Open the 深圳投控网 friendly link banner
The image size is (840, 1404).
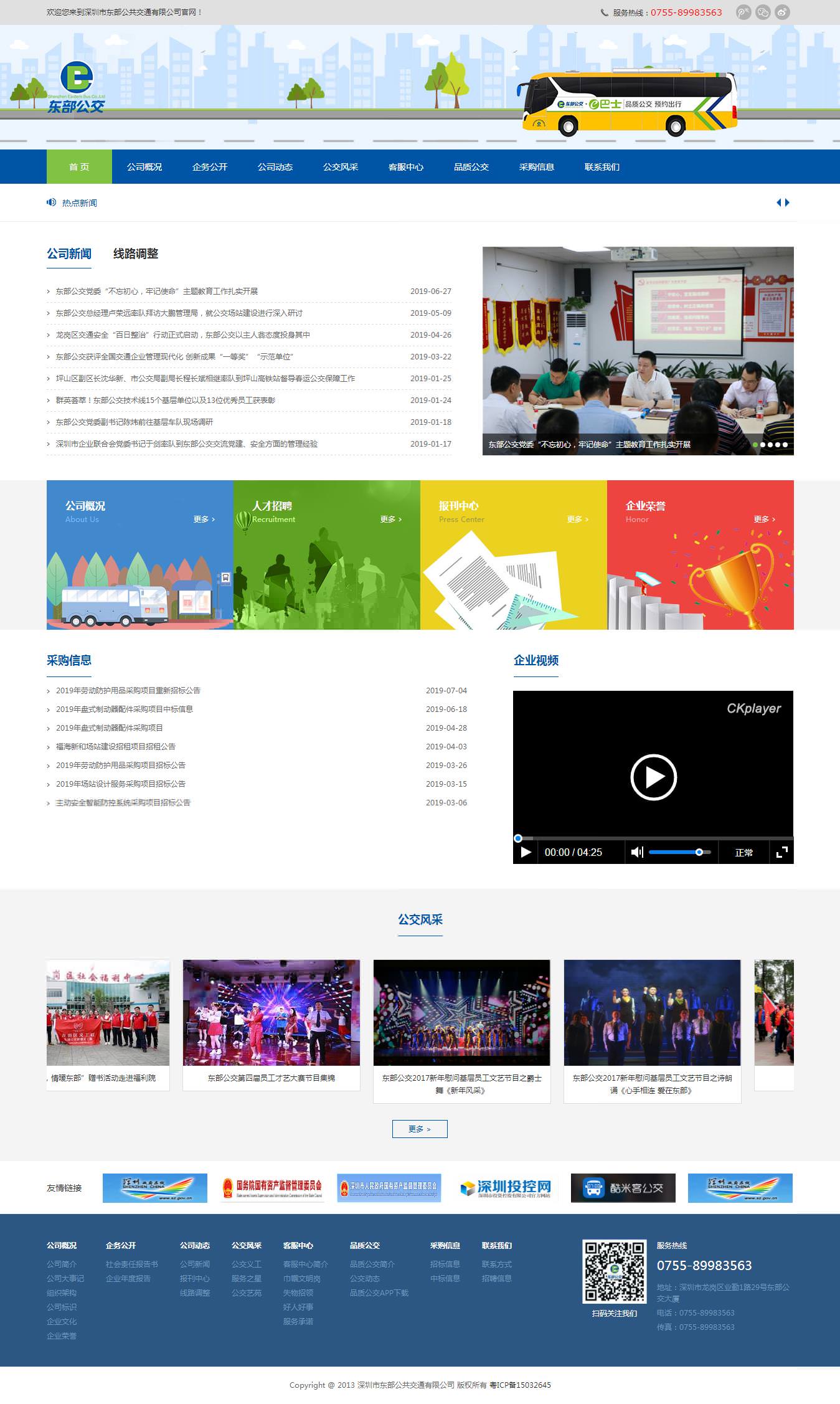click(506, 1188)
